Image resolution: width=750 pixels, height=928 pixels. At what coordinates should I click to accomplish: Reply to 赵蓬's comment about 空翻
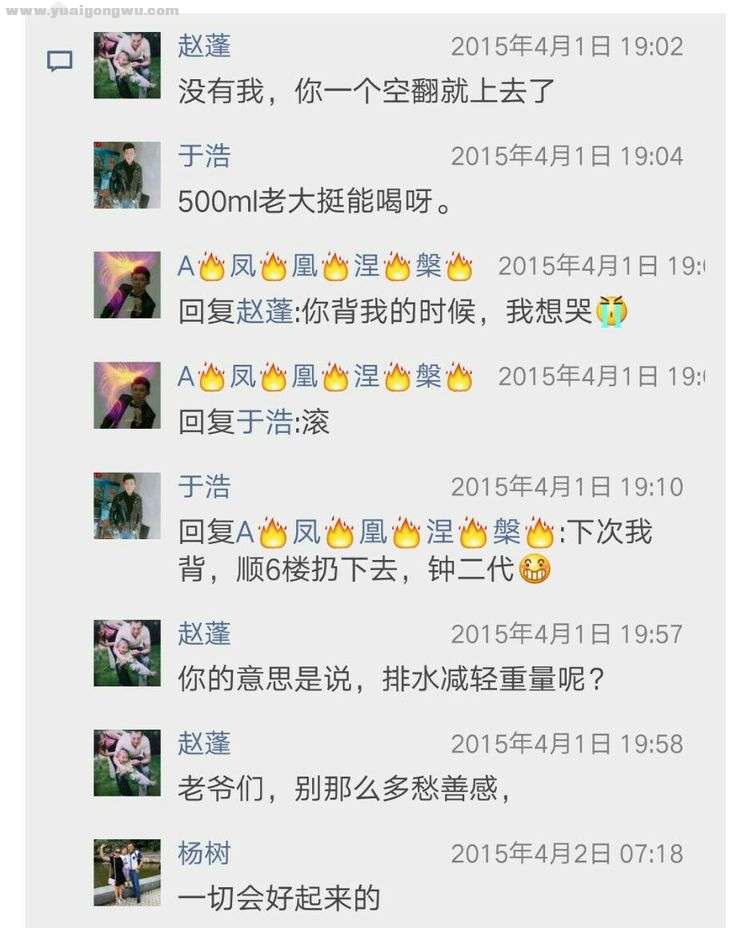click(366, 92)
